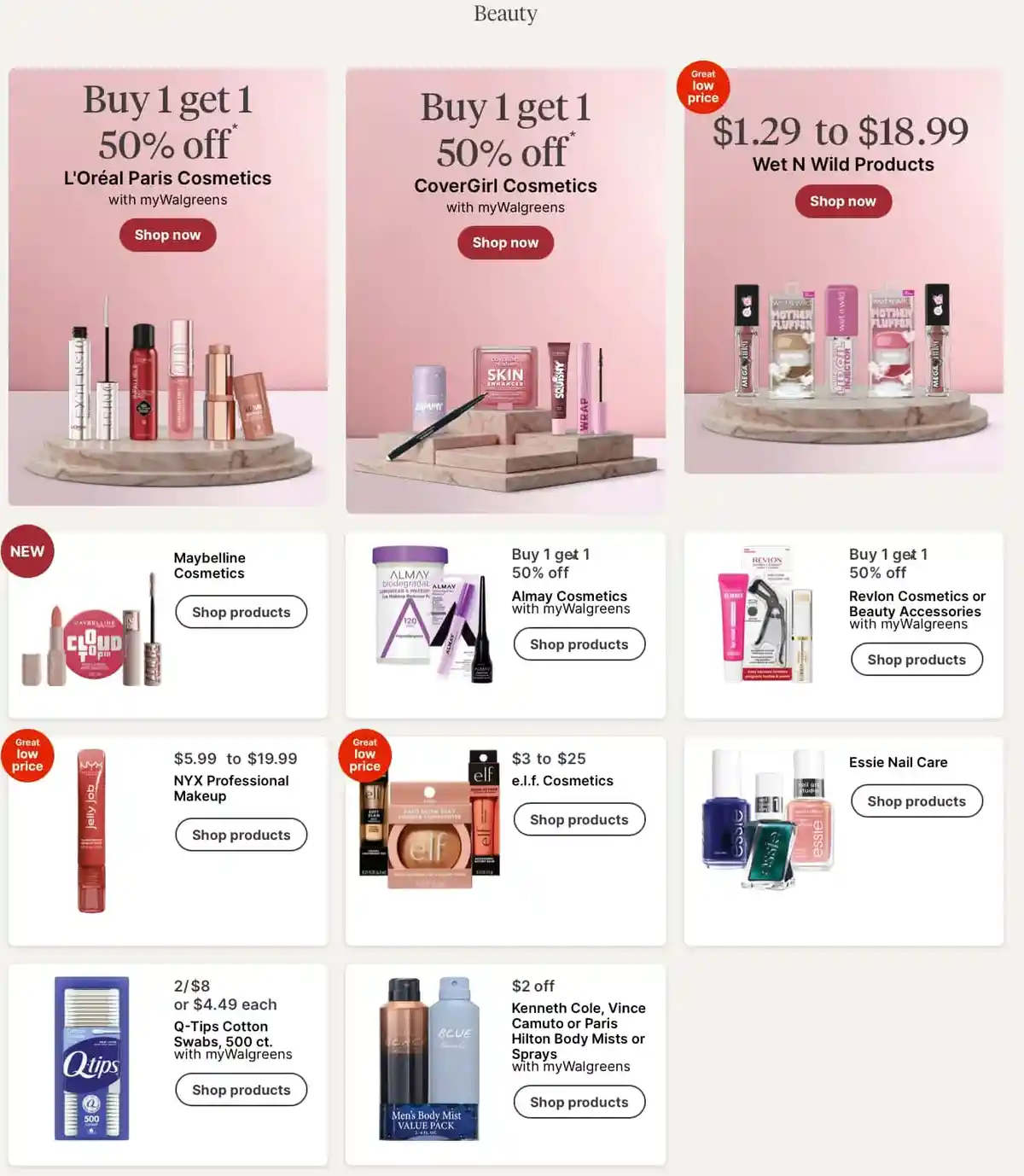Shop products for NYX Professional Makeup
Screen dimensions: 1024x1176
coord(241,835)
